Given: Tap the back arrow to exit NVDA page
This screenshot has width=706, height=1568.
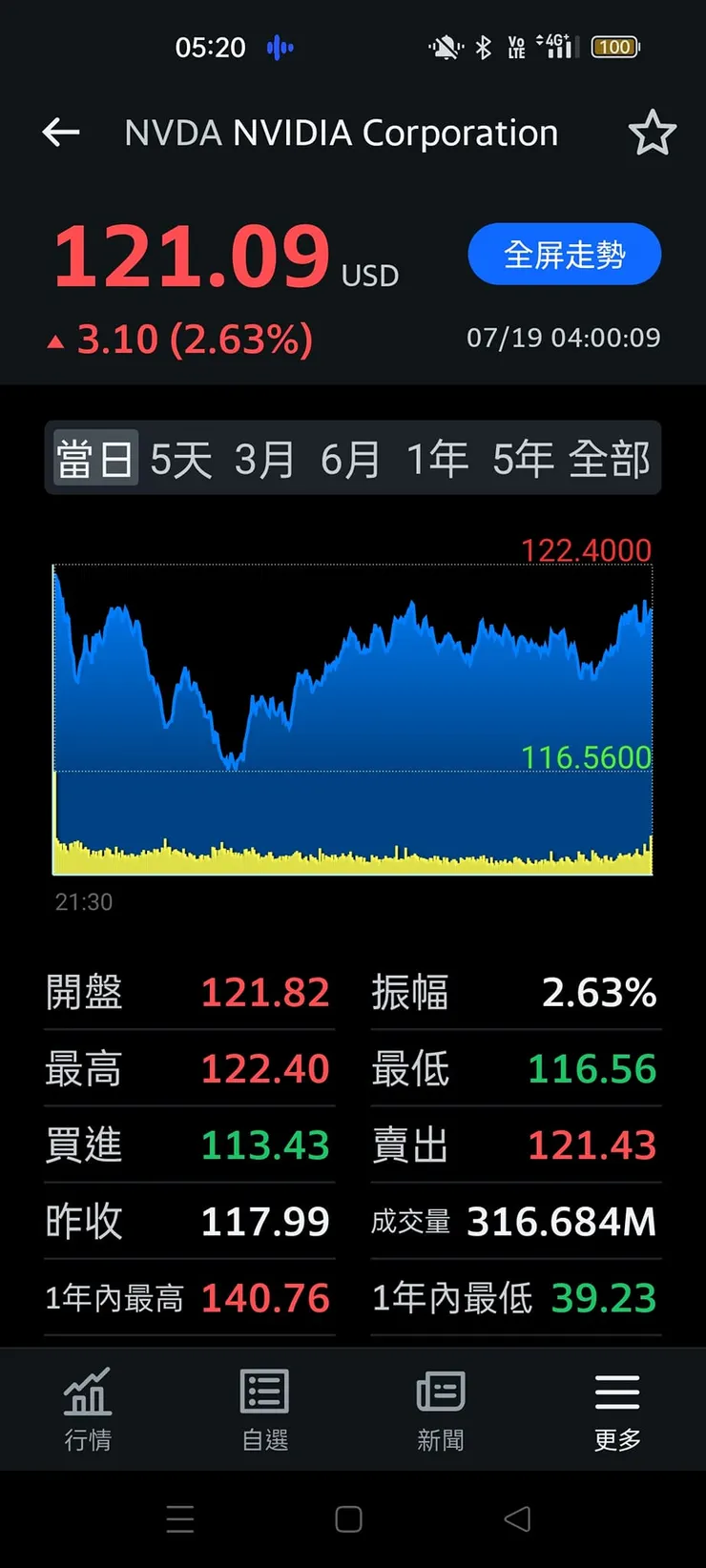Looking at the screenshot, I should coord(60,133).
